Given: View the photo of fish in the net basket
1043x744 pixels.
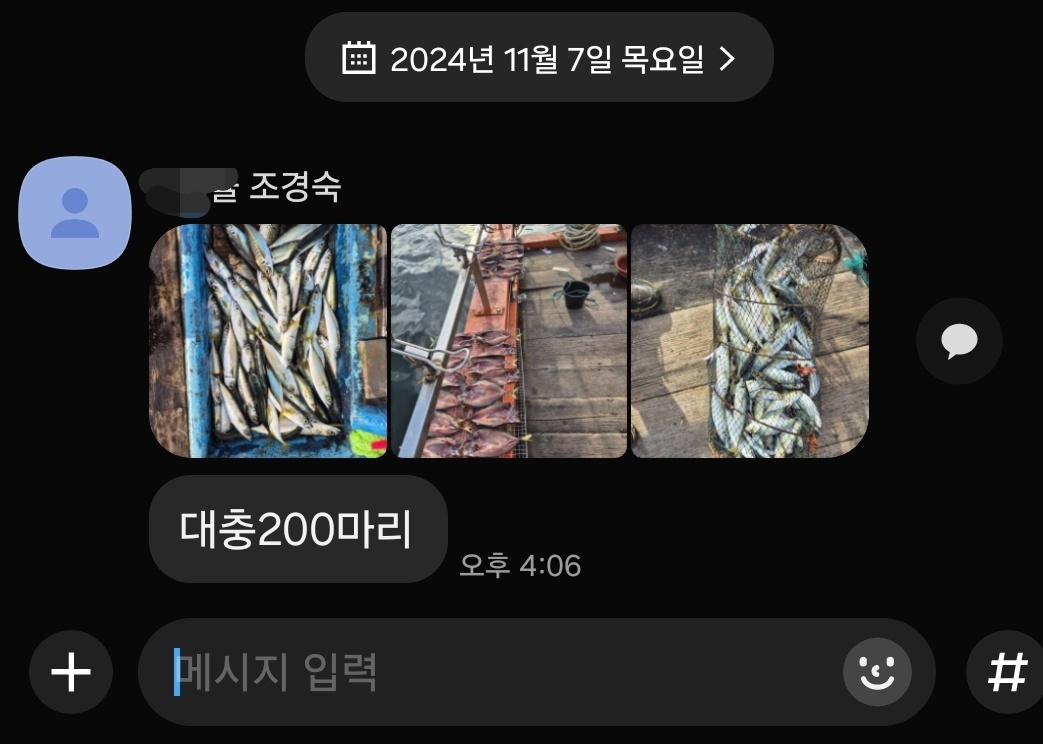Looking at the screenshot, I should [749, 341].
